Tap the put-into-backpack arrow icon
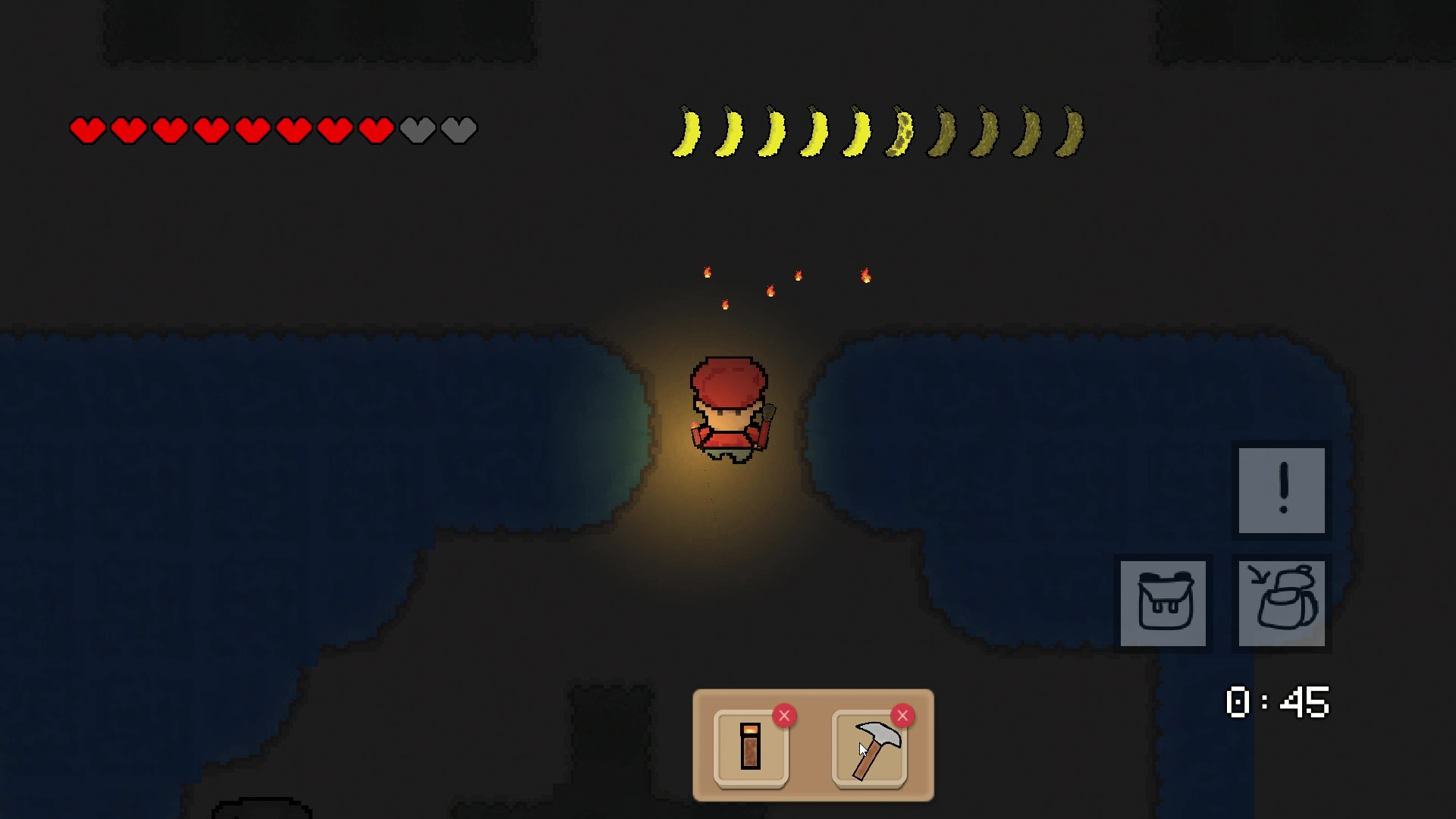This screenshot has width=1456, height=819. (1282, 604)
